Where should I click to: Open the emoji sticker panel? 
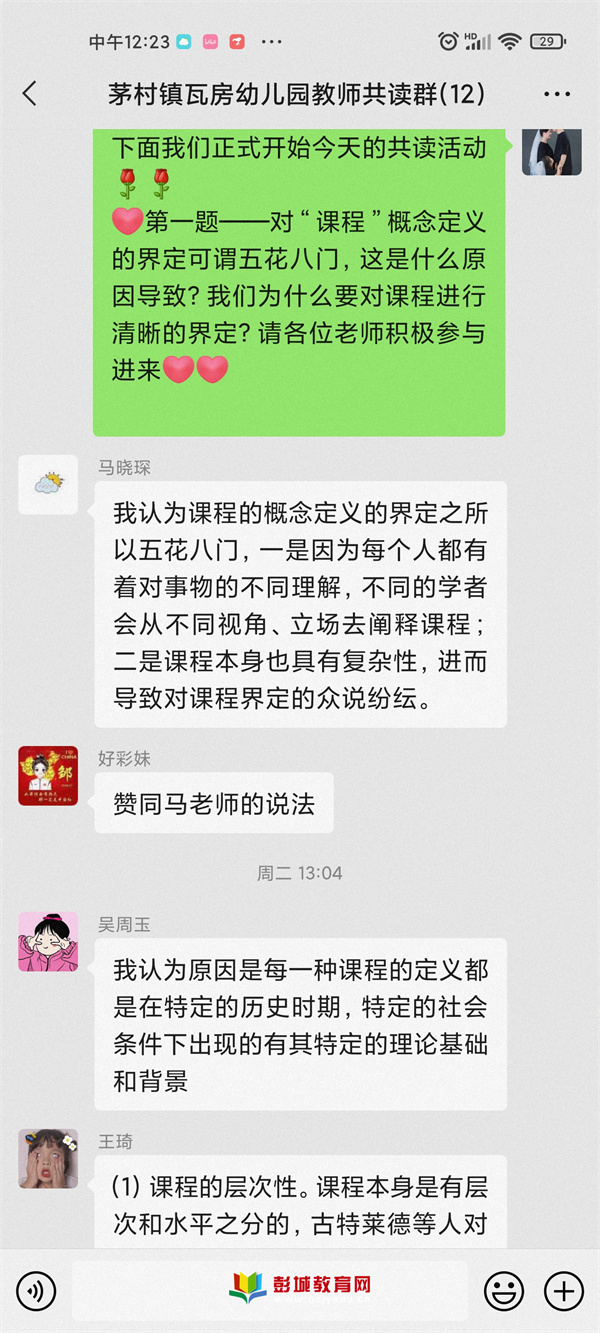[504, 1291]
